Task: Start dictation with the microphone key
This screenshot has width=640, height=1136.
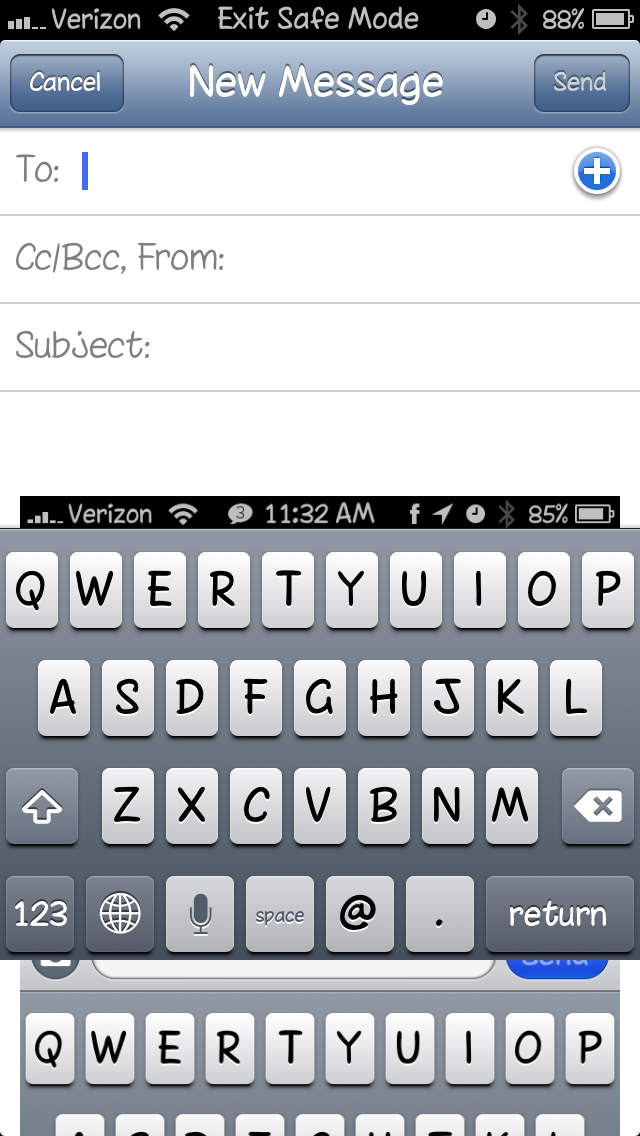Action: [200, 914]
